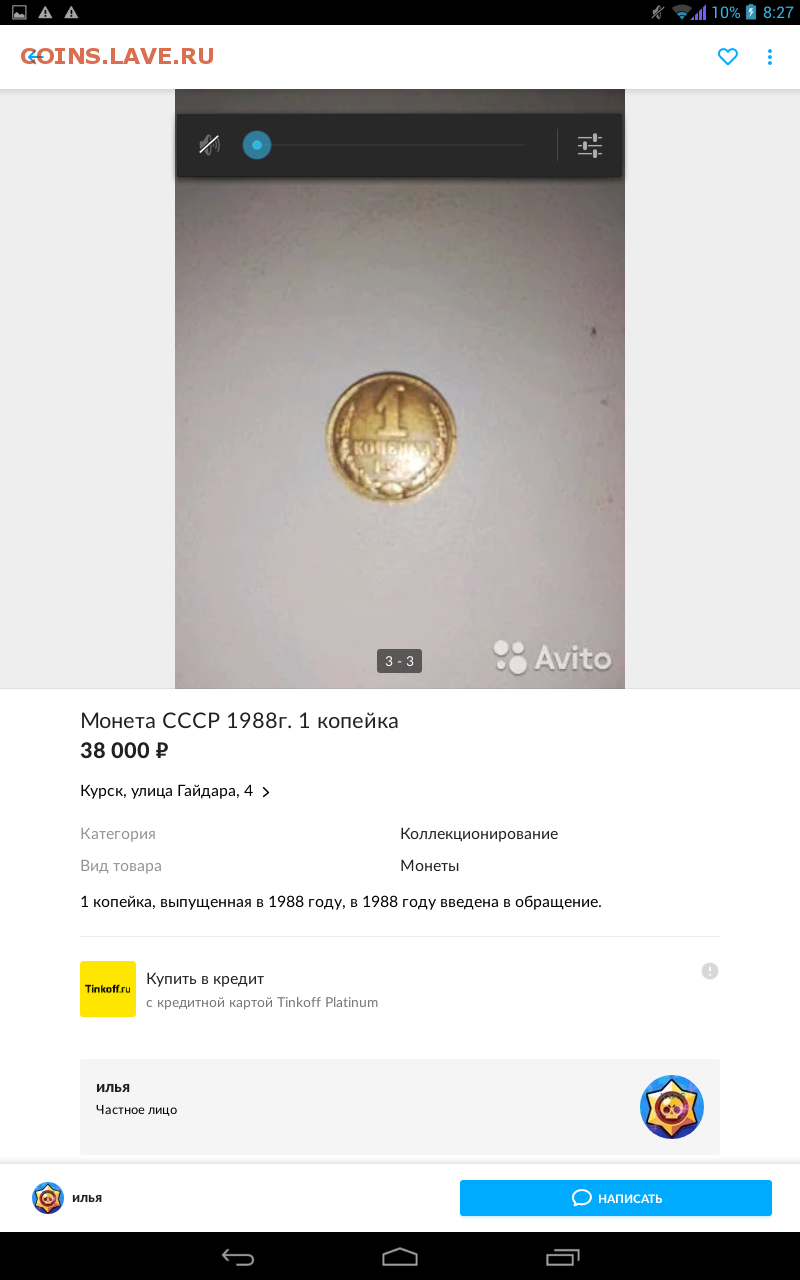The width and height of the screenshot is (800, 1280).
Task: Tap the Написать button
Action: 616,1198
